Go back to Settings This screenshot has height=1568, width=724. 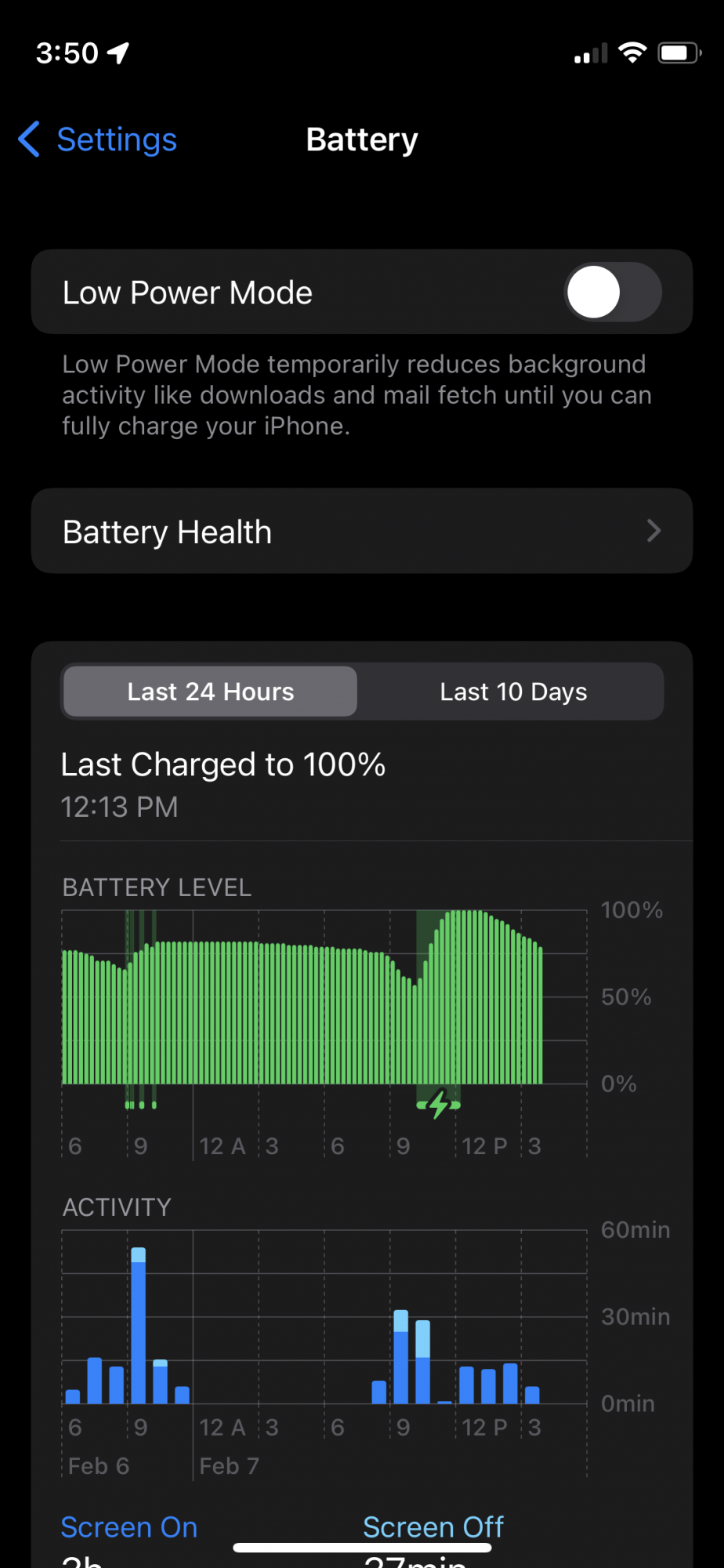coord(99,140)
